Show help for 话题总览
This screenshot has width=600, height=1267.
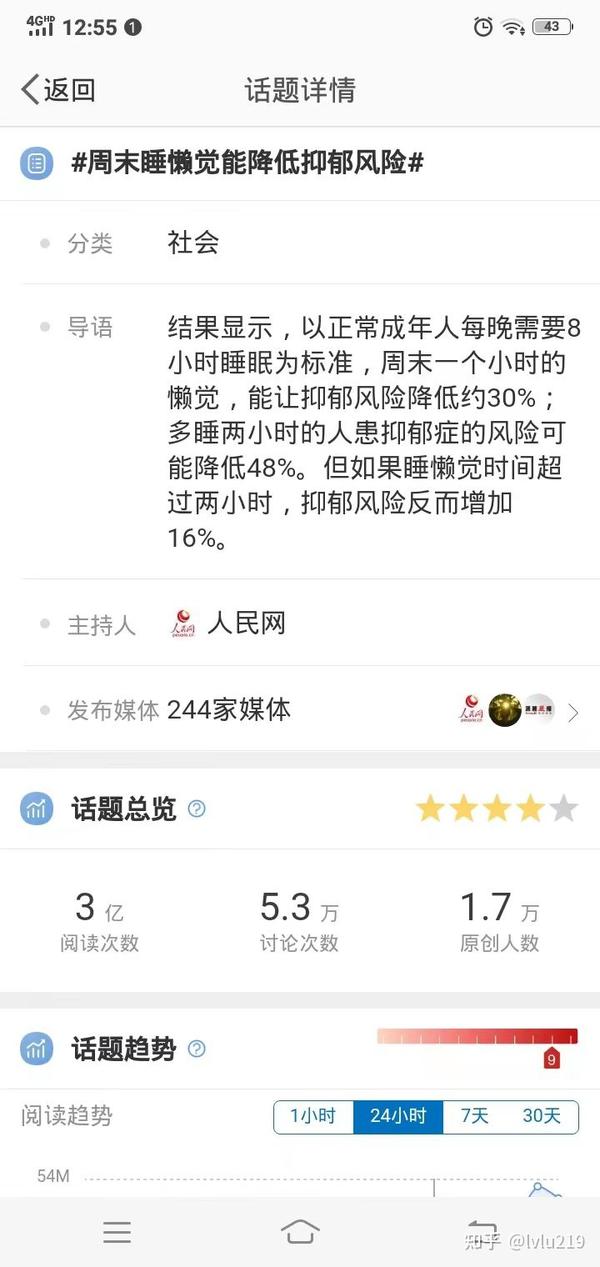click(x=197, y=809)
